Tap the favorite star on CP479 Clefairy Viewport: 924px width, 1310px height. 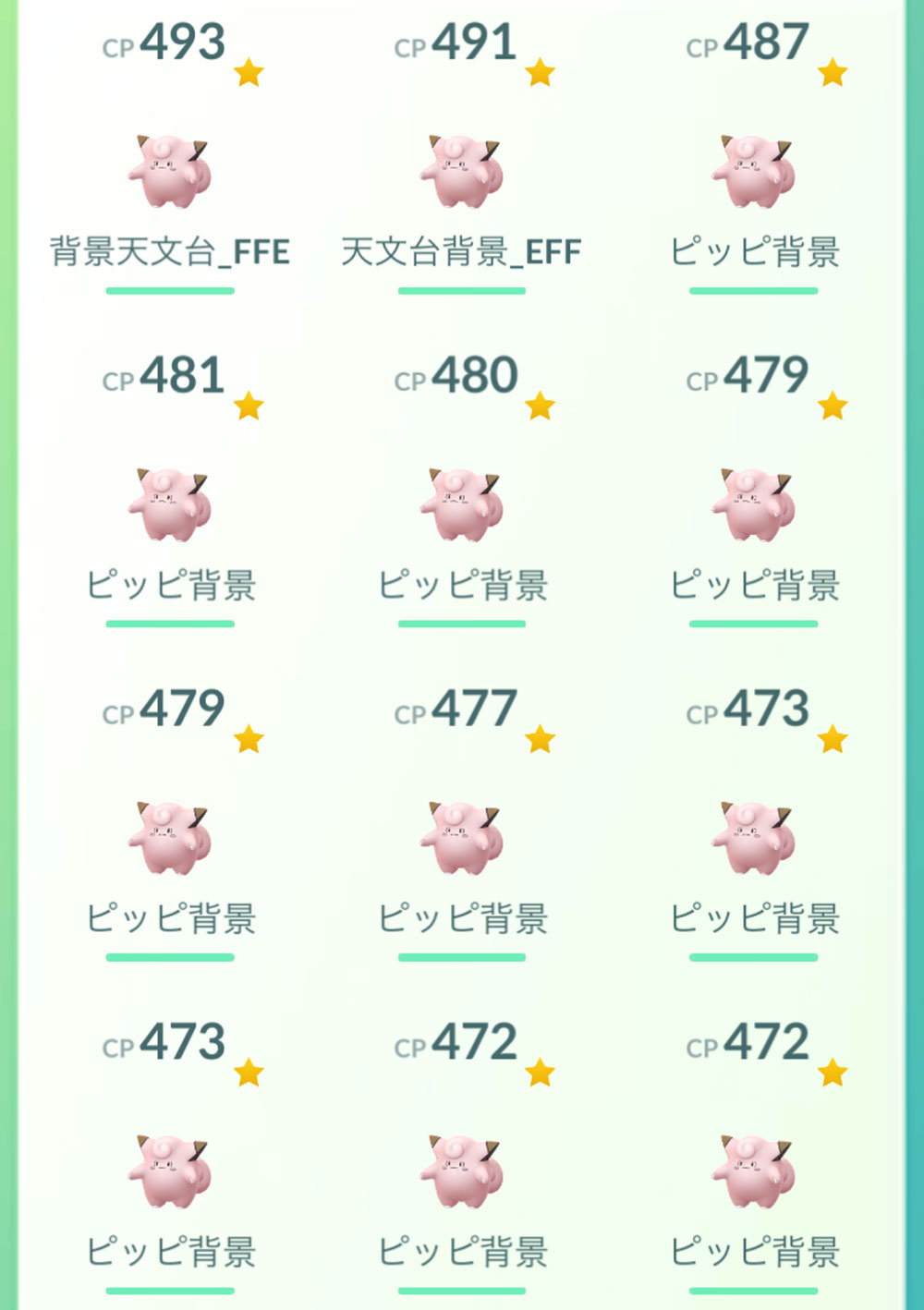(832, 403)
